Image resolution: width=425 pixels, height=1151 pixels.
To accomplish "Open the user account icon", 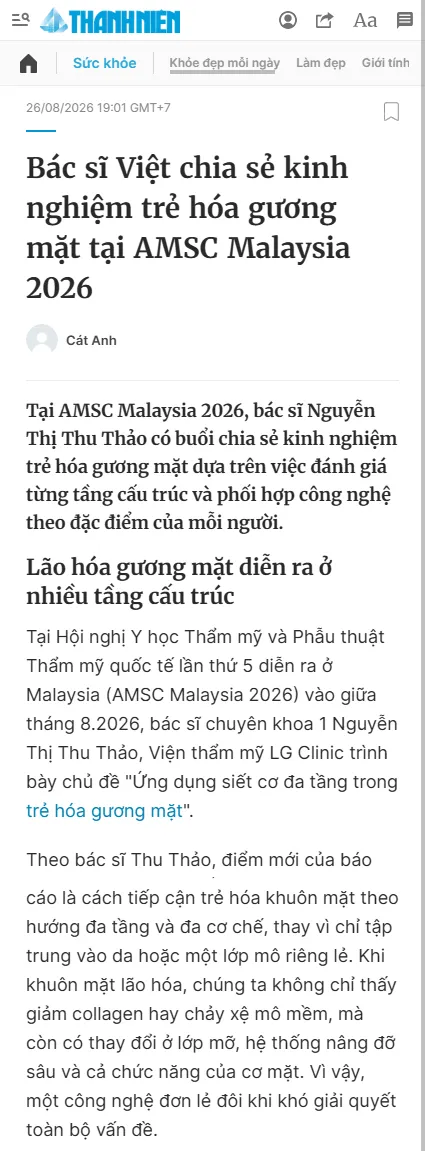I will [288, 21].
